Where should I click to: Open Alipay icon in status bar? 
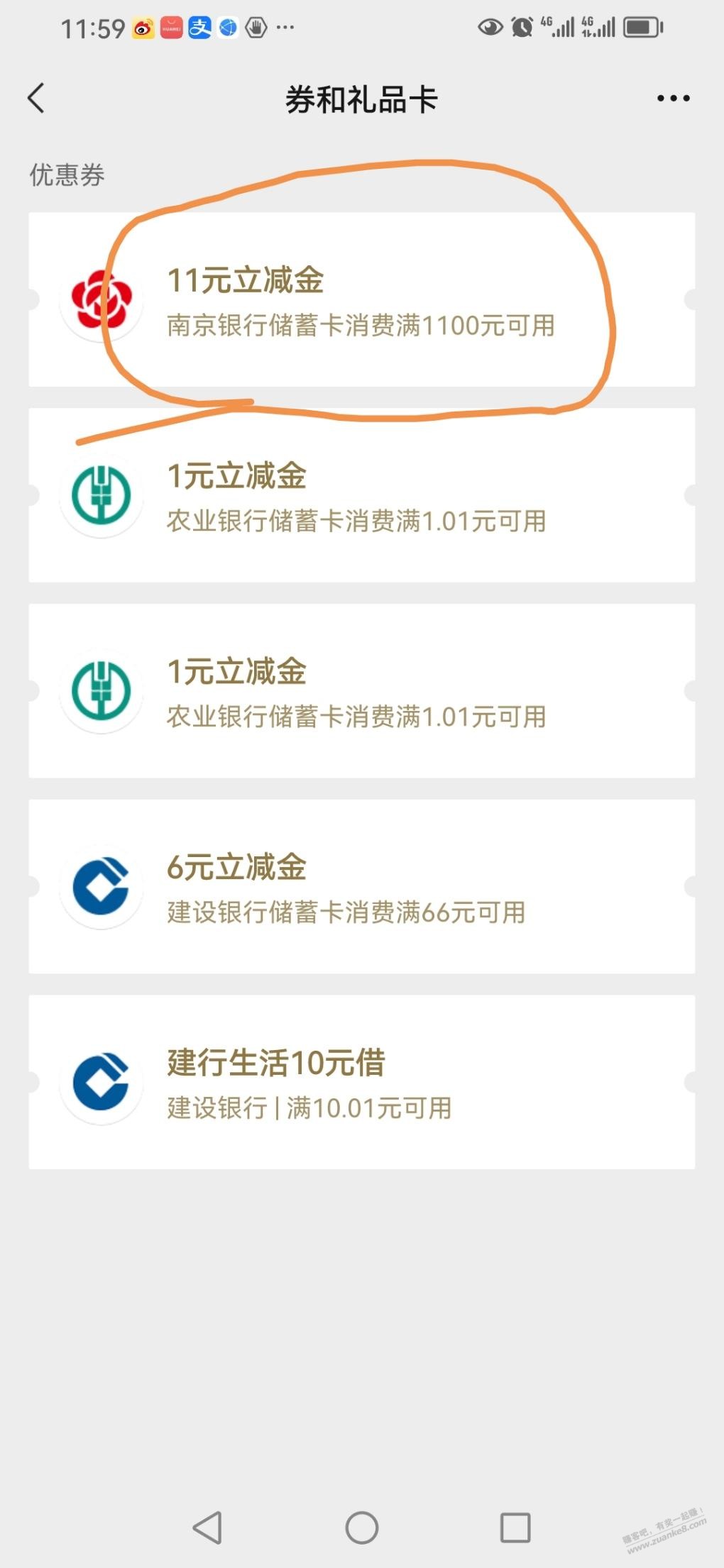pyautogui.click(x=199, y=27)
